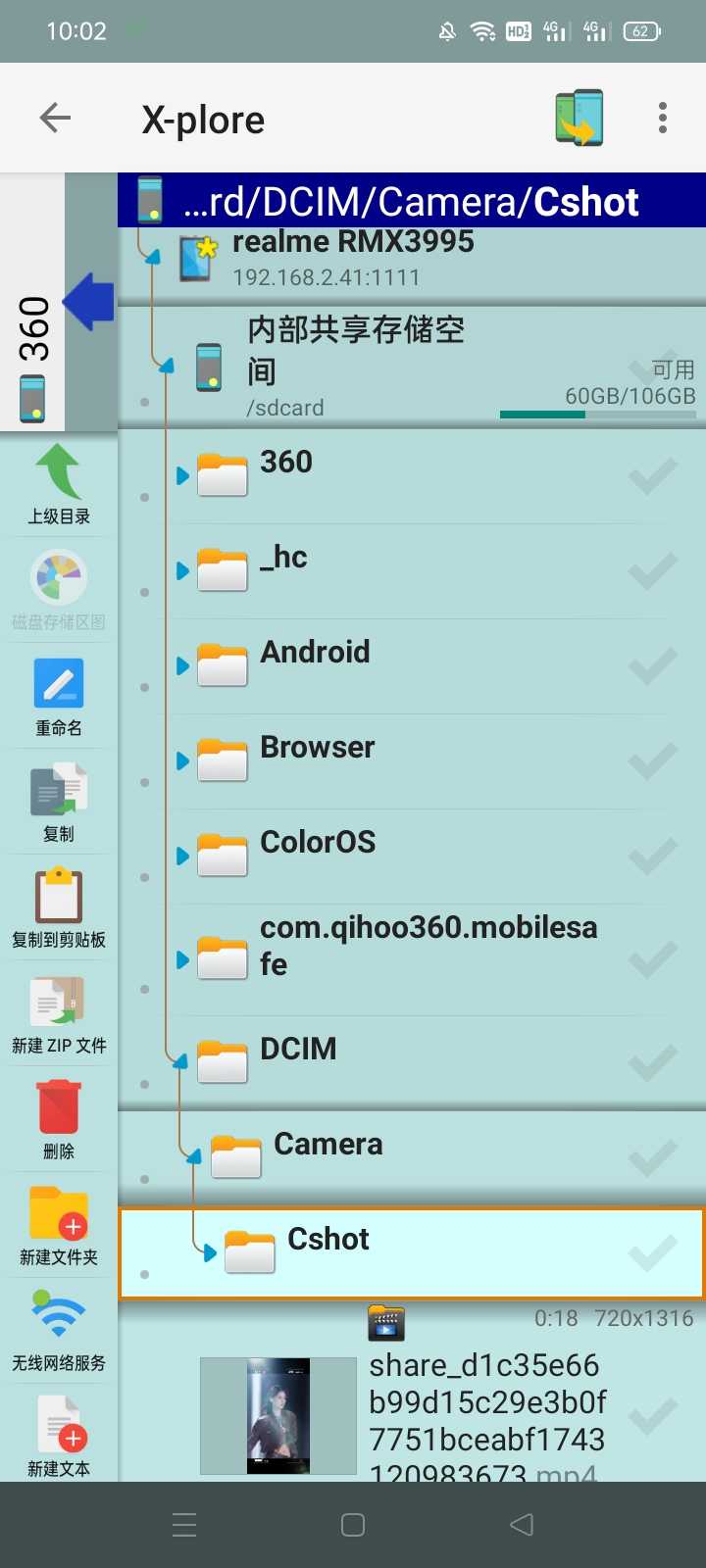Rename the item using 重命名

(59, 696)
